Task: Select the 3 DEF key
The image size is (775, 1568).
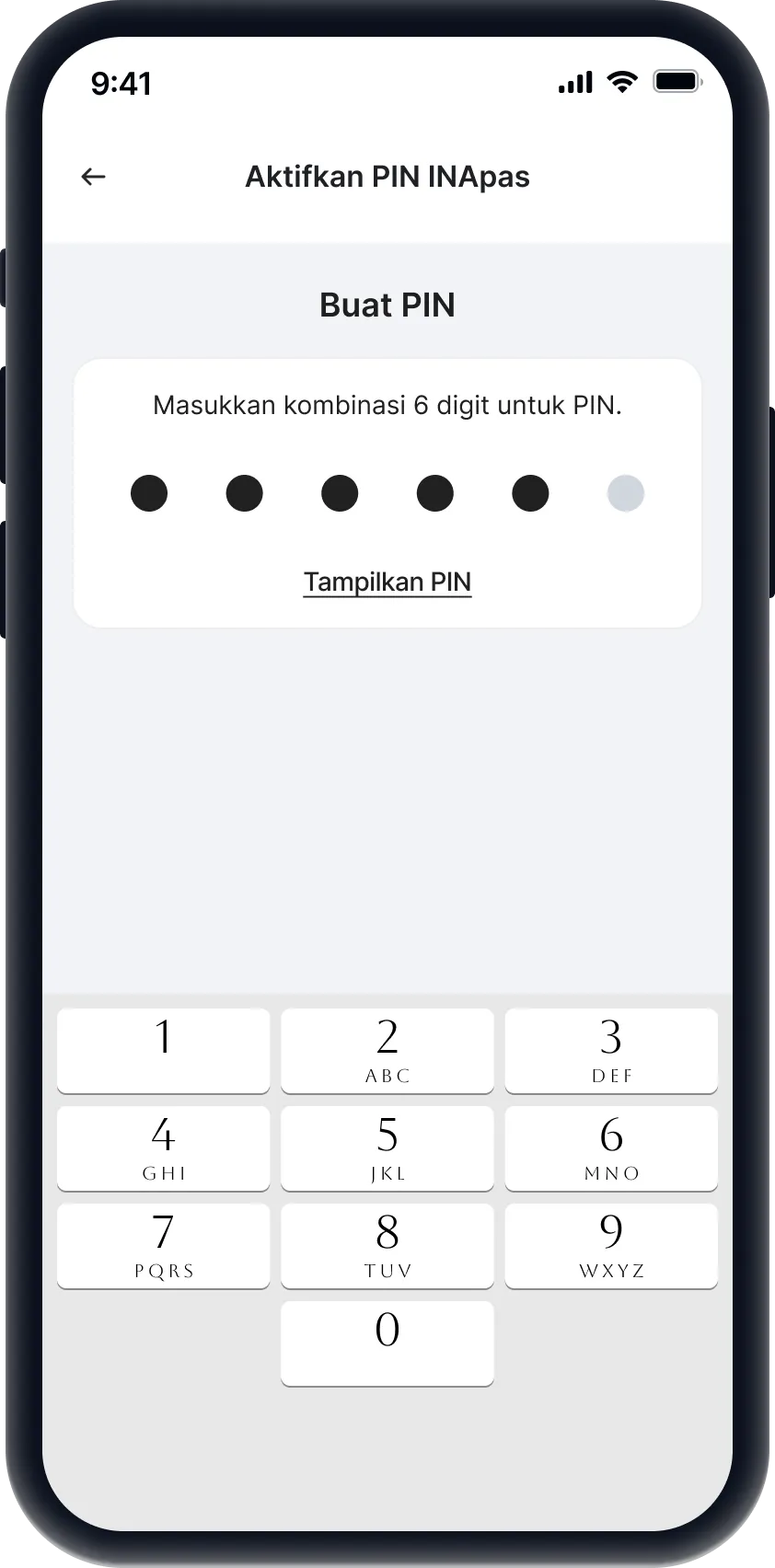Action: point(611,1050)
